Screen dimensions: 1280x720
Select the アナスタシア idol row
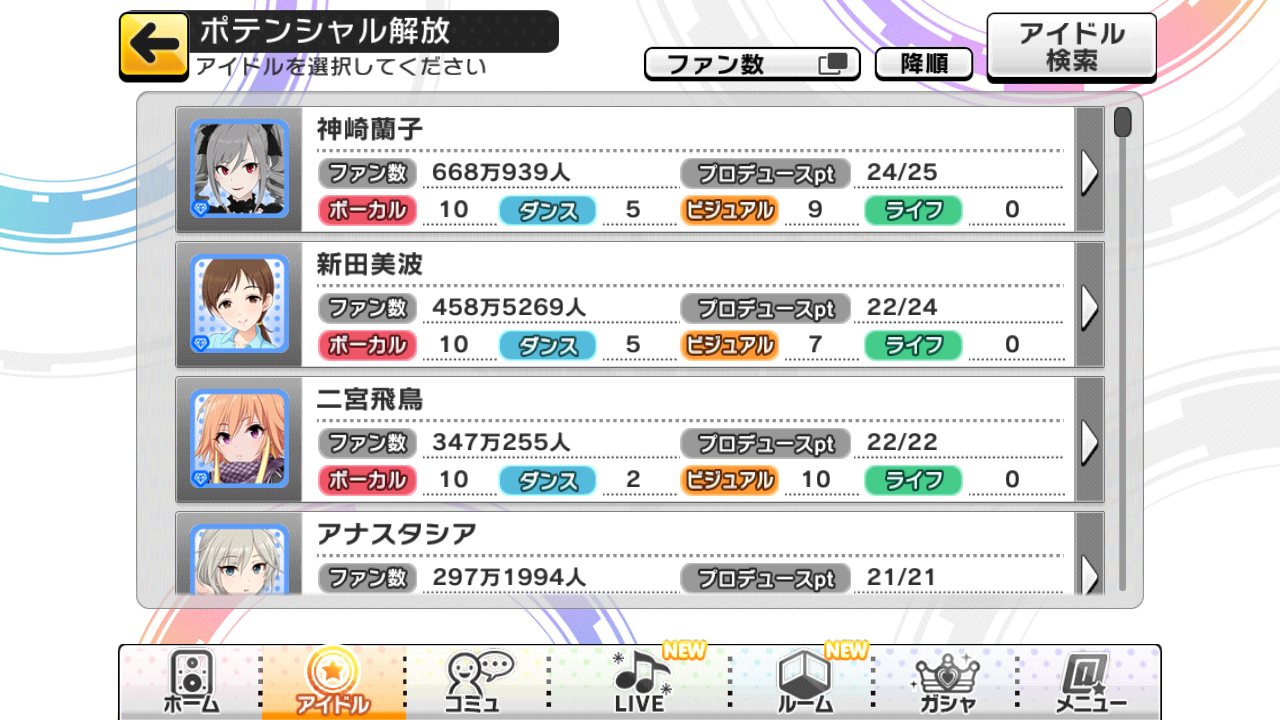tap(640, 555)
